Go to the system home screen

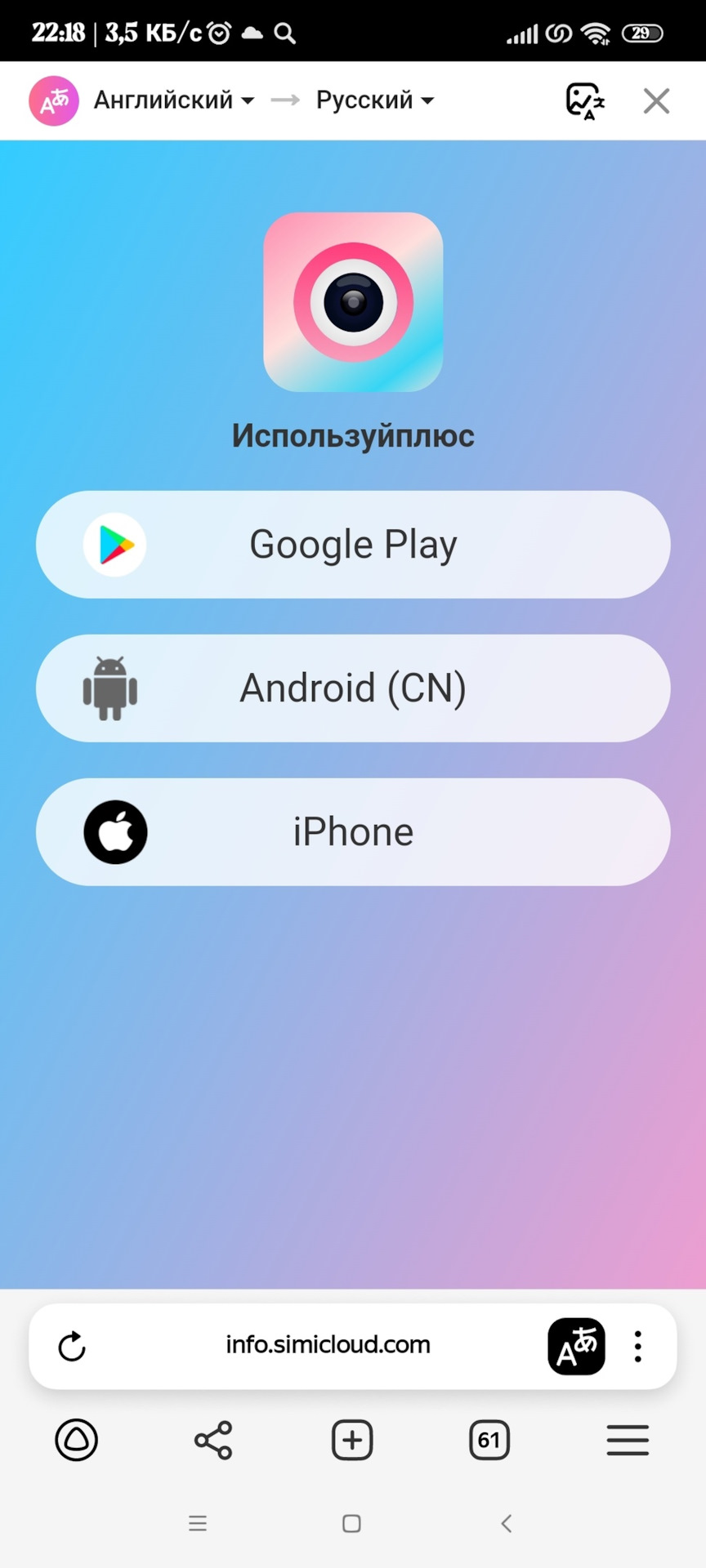(352, 1523)
